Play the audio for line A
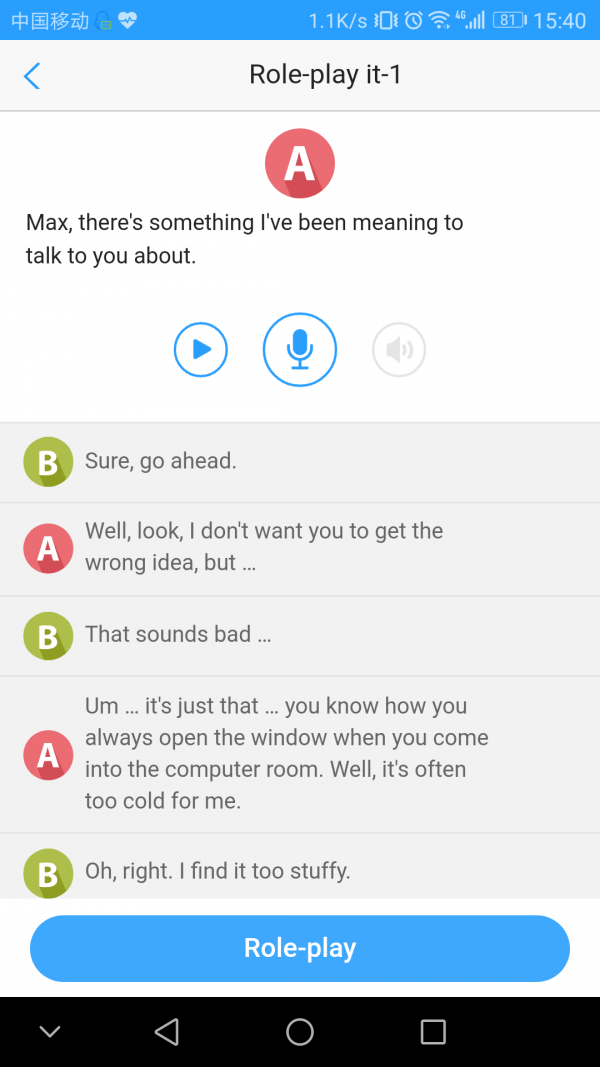 point(201,350)
